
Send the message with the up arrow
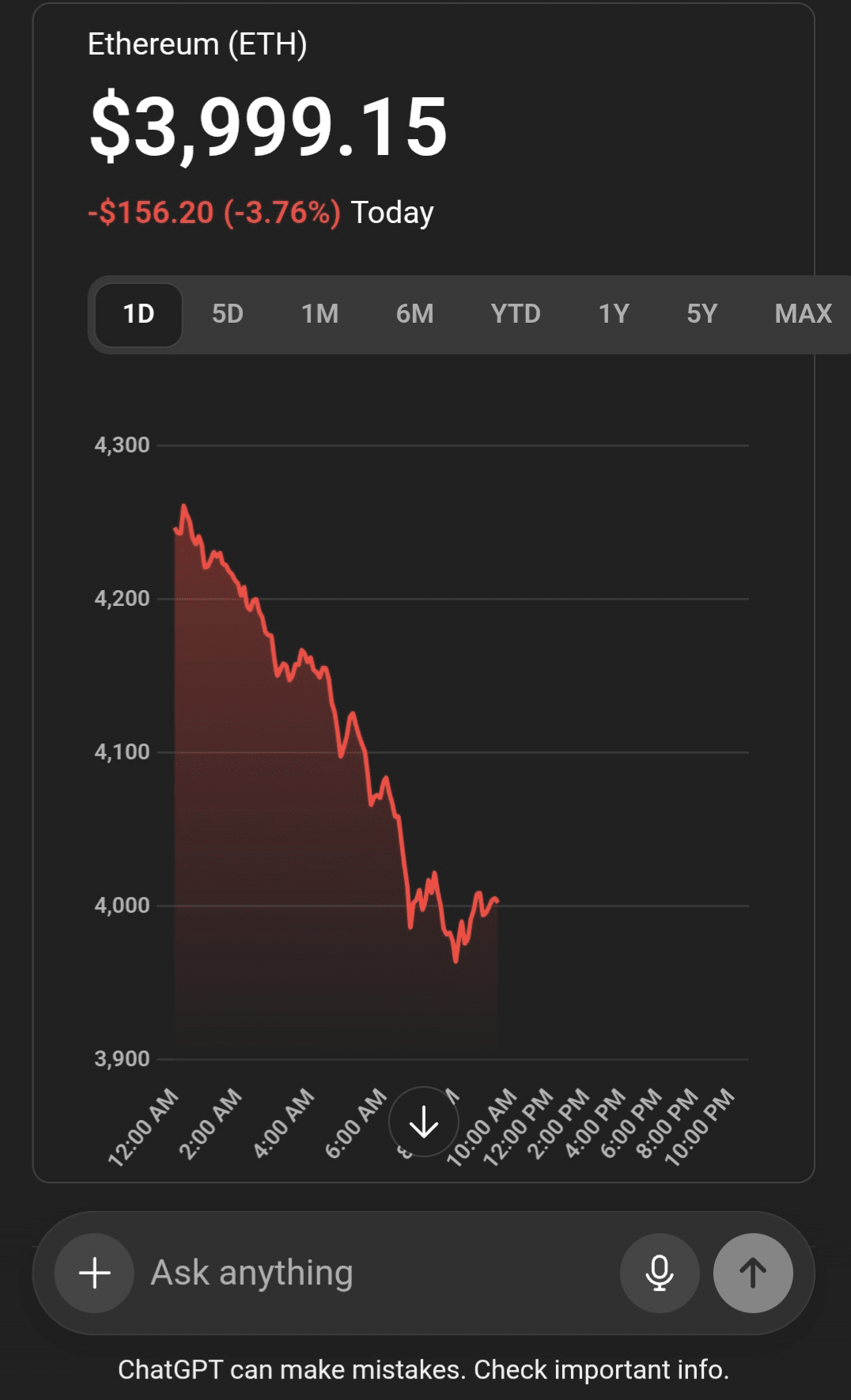(x=753, y=1273)
